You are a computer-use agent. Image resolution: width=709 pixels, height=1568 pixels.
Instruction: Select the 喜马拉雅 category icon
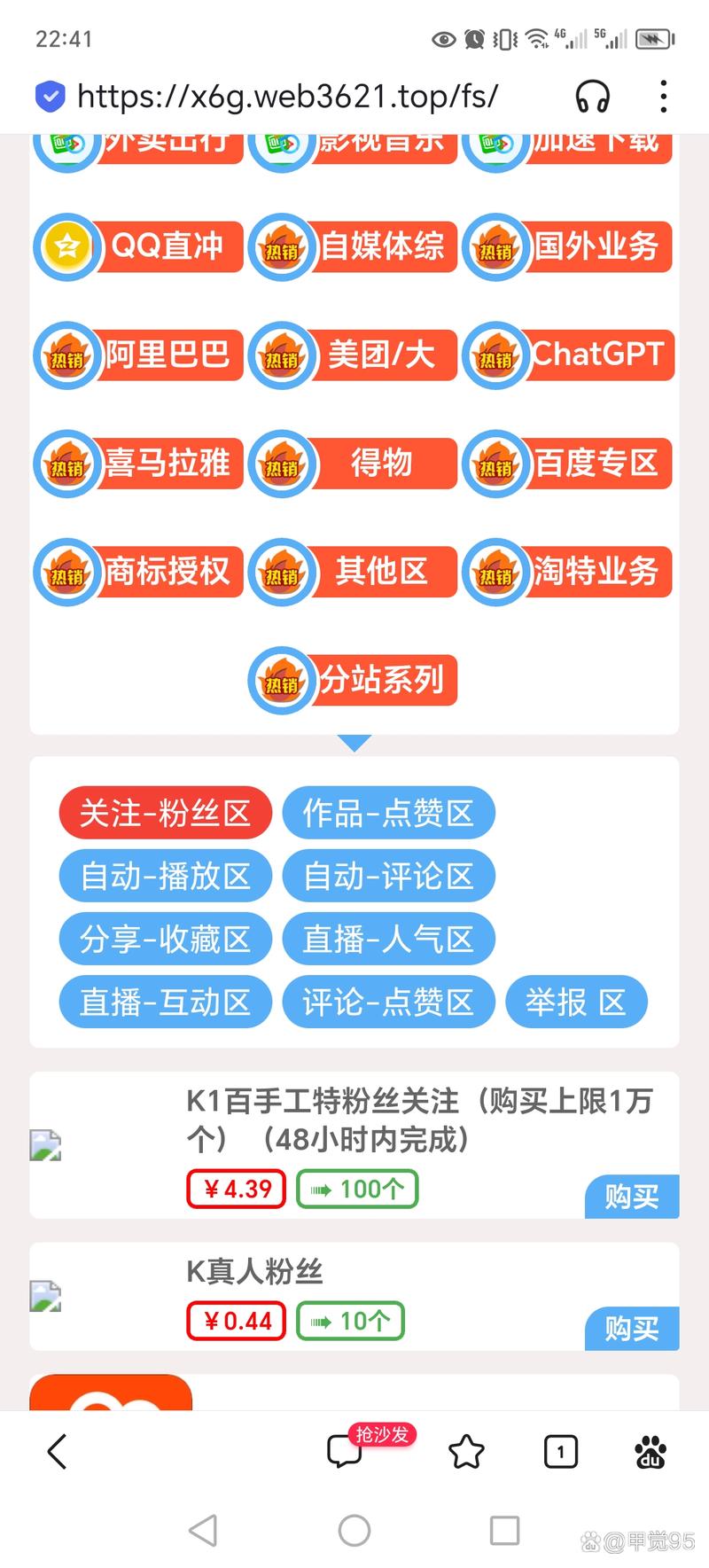[137, 463]
